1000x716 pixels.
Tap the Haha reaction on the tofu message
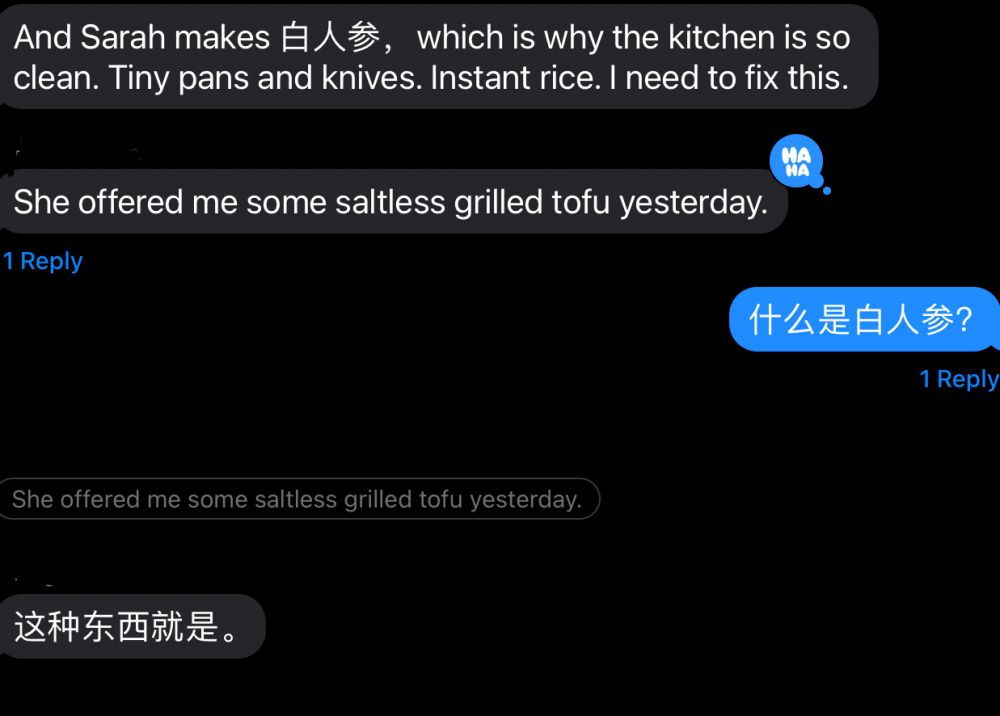pyautogui.click(x=796, y=161)
